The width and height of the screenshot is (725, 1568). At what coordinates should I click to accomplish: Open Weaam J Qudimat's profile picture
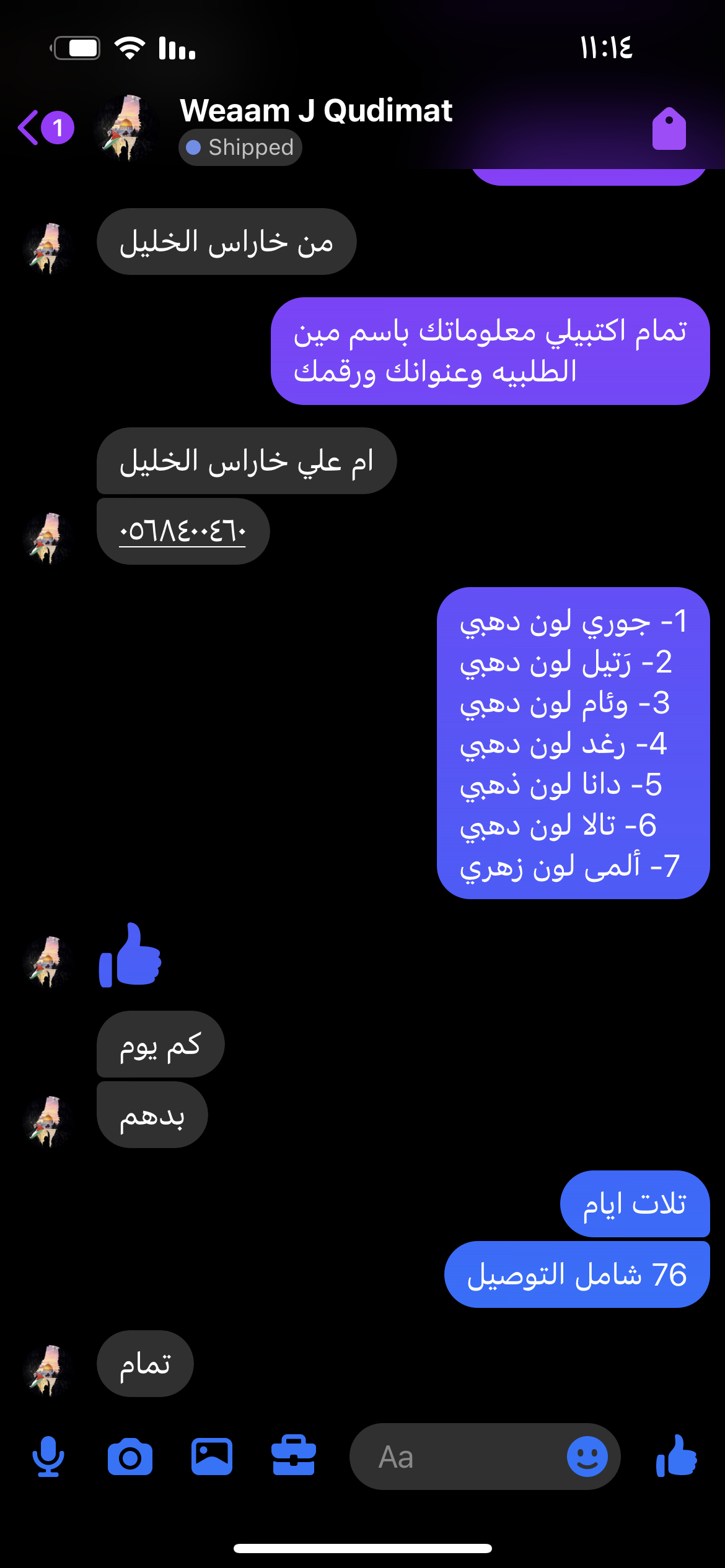coord(126,128)
